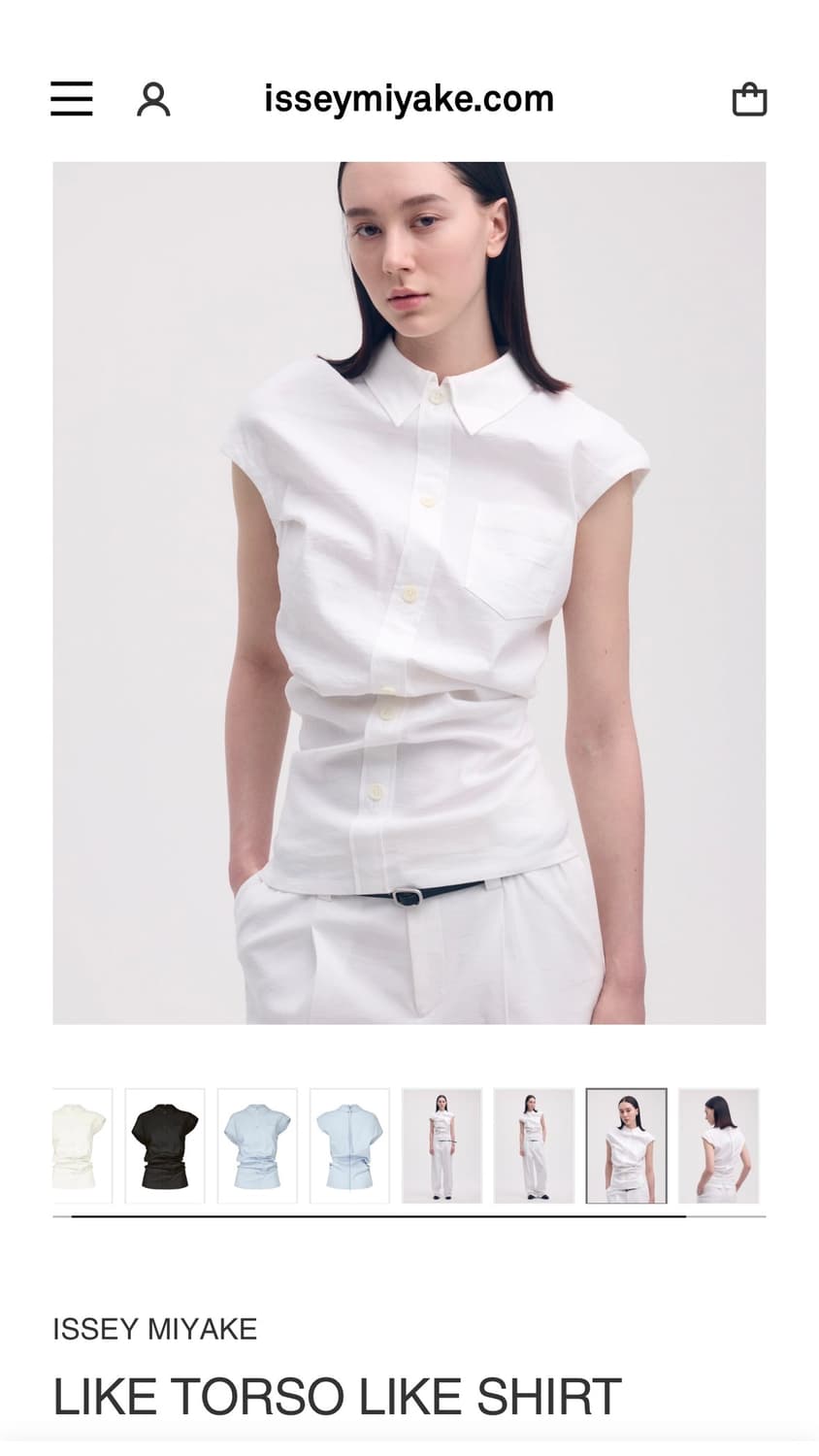Open the first full-body model photo thumbnail
This screenshot has height=1456, width=819.
click(441, 1143)
